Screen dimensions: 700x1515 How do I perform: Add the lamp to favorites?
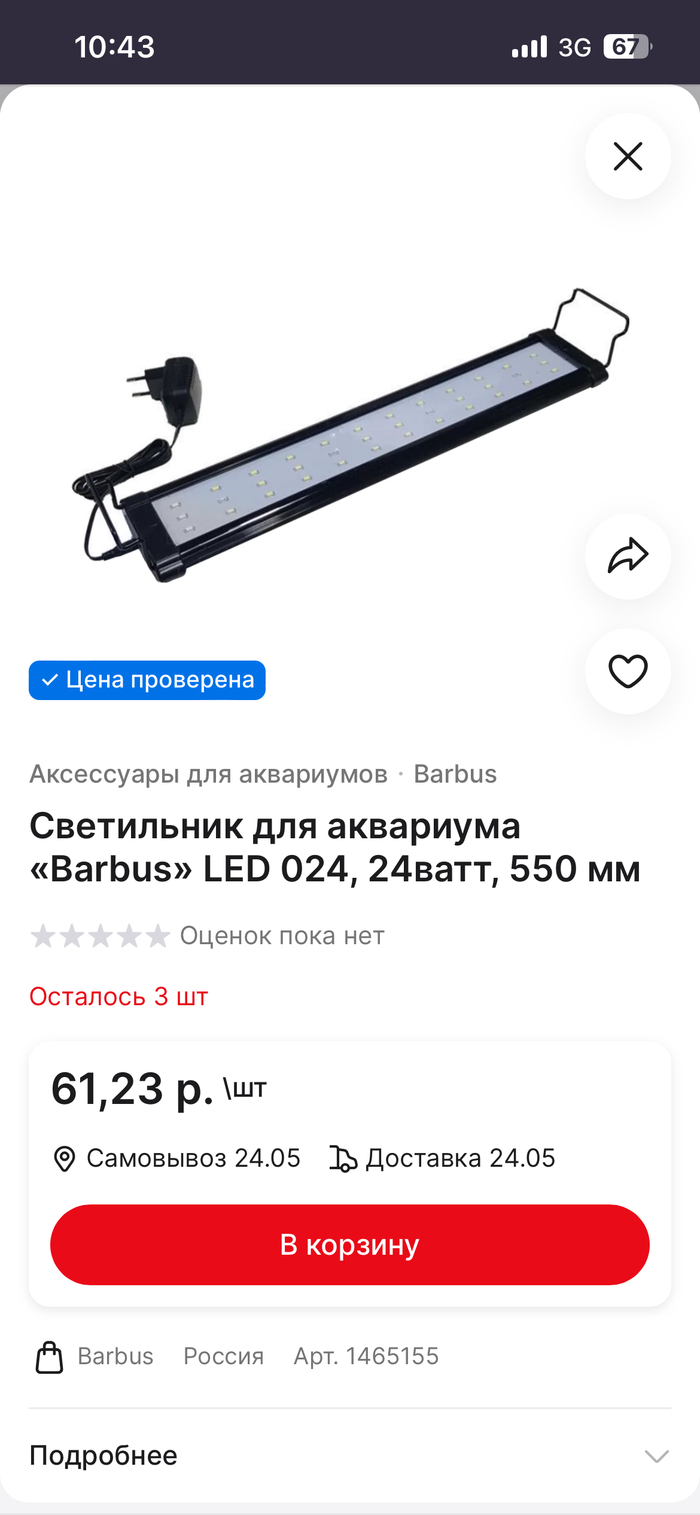[x=627, y=671]
